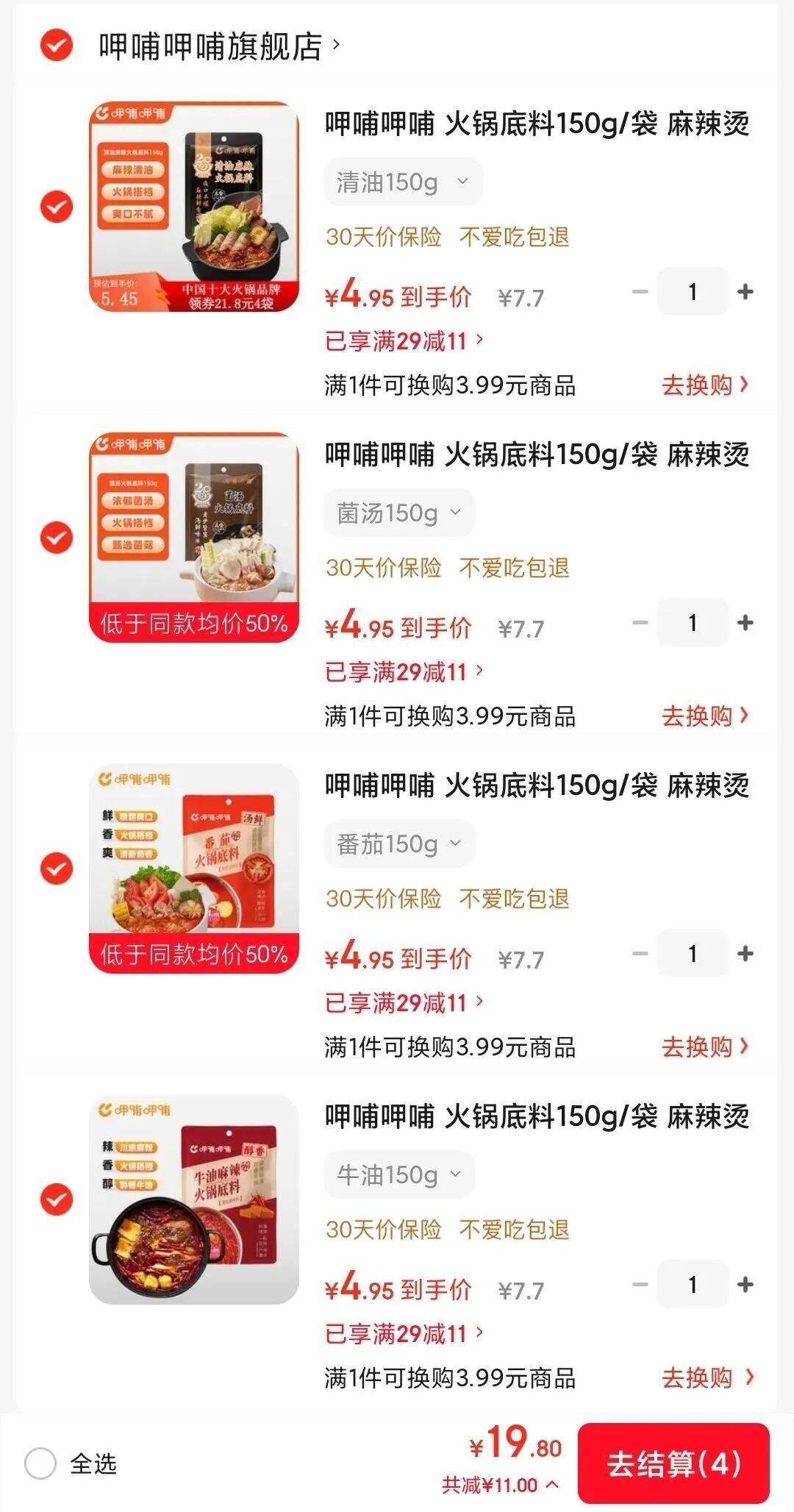This screenshot has height=1512, width=794.
Task: Tick the 全选 select-all circle
Action: click(x=40, y=1463)
